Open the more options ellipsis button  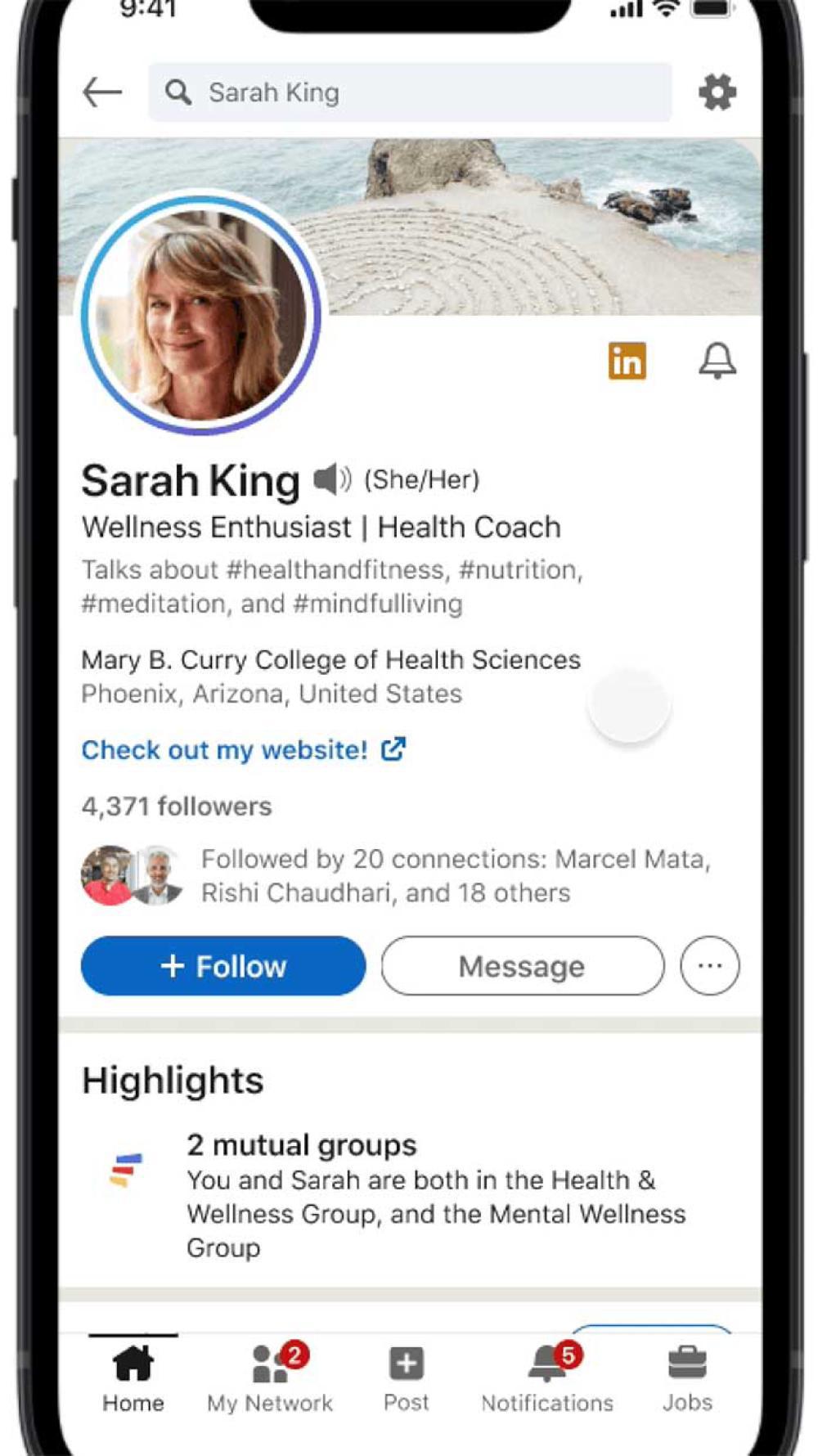pyautogui.click(x=709, y=966)
